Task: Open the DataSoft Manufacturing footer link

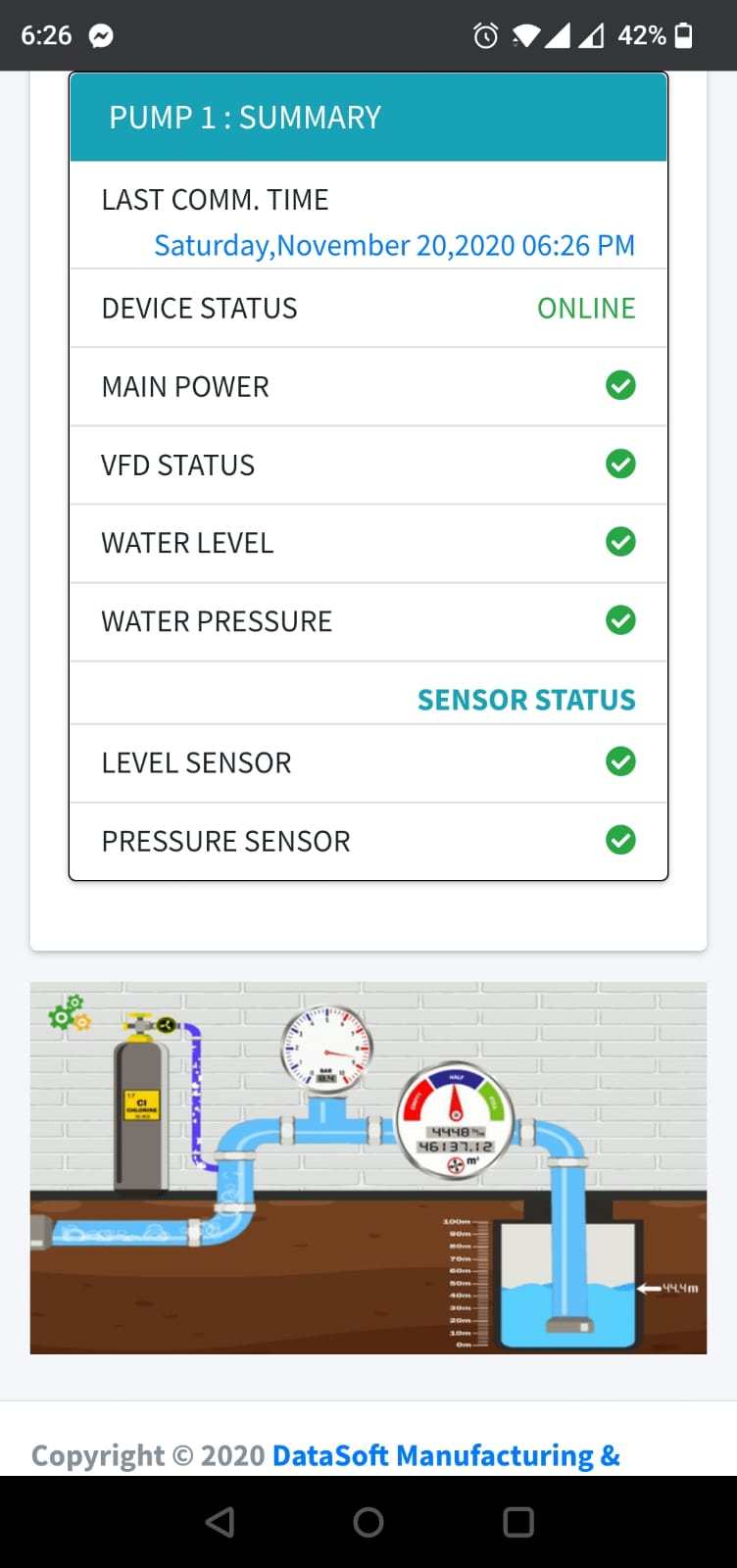Action: (x=446, y=1455)
